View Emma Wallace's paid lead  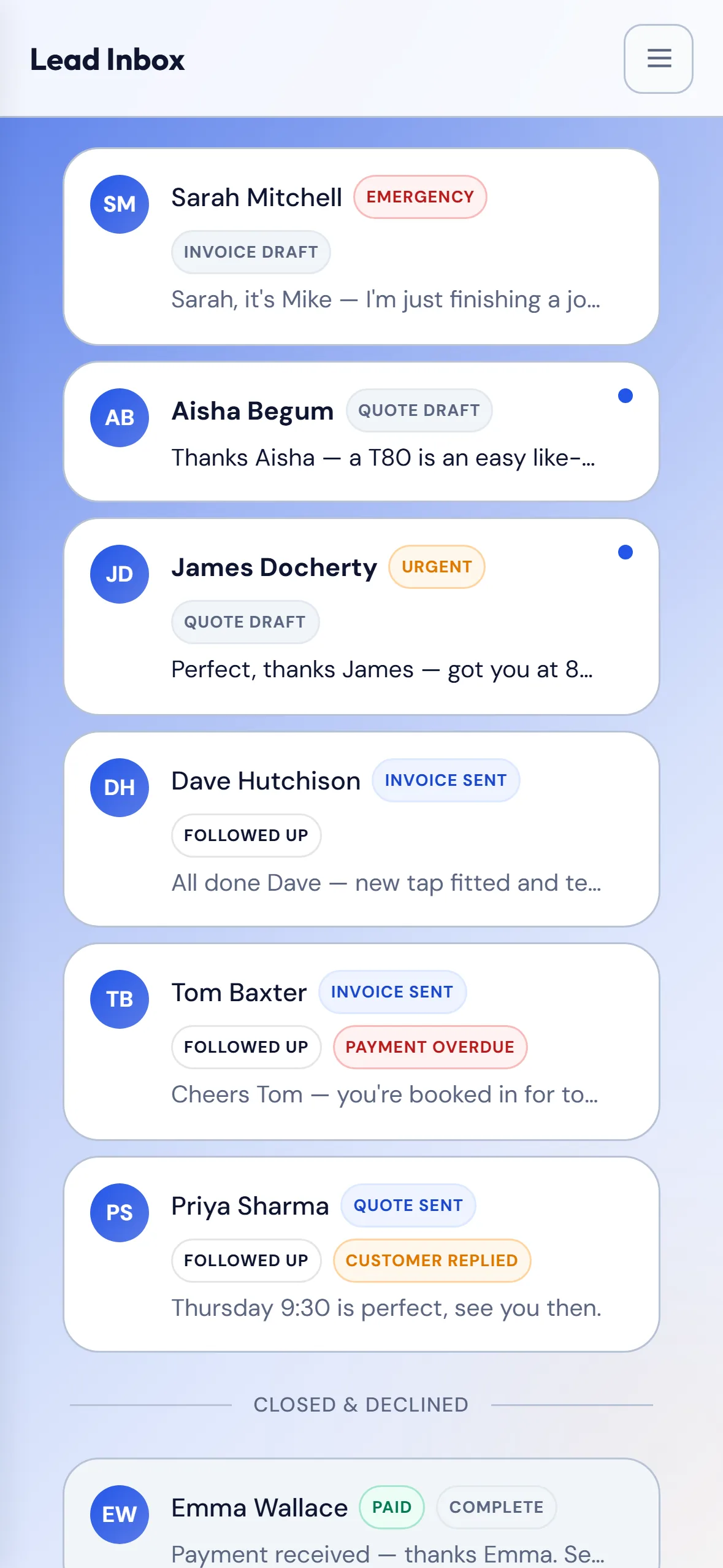361,1513
